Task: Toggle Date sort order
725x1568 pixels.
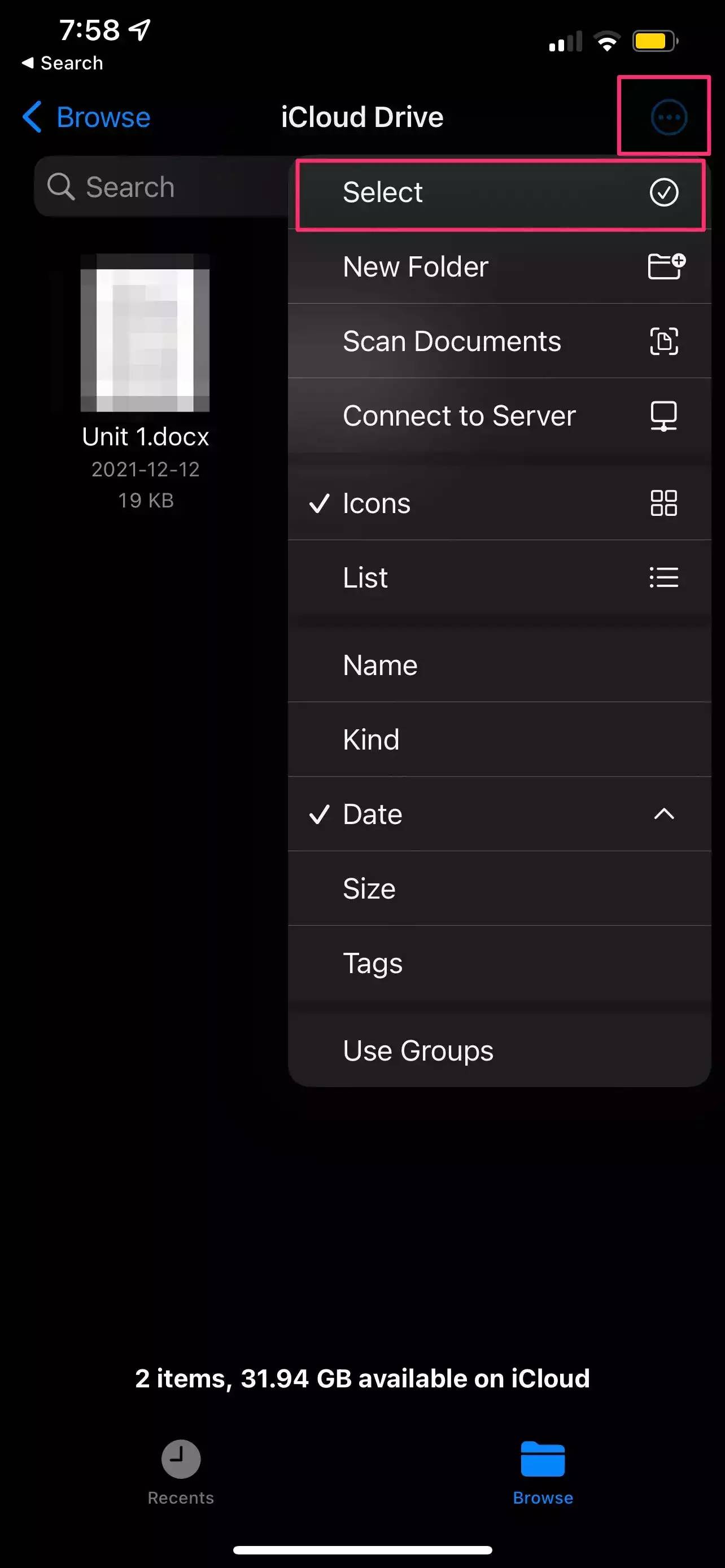Action: coord(499,814)
